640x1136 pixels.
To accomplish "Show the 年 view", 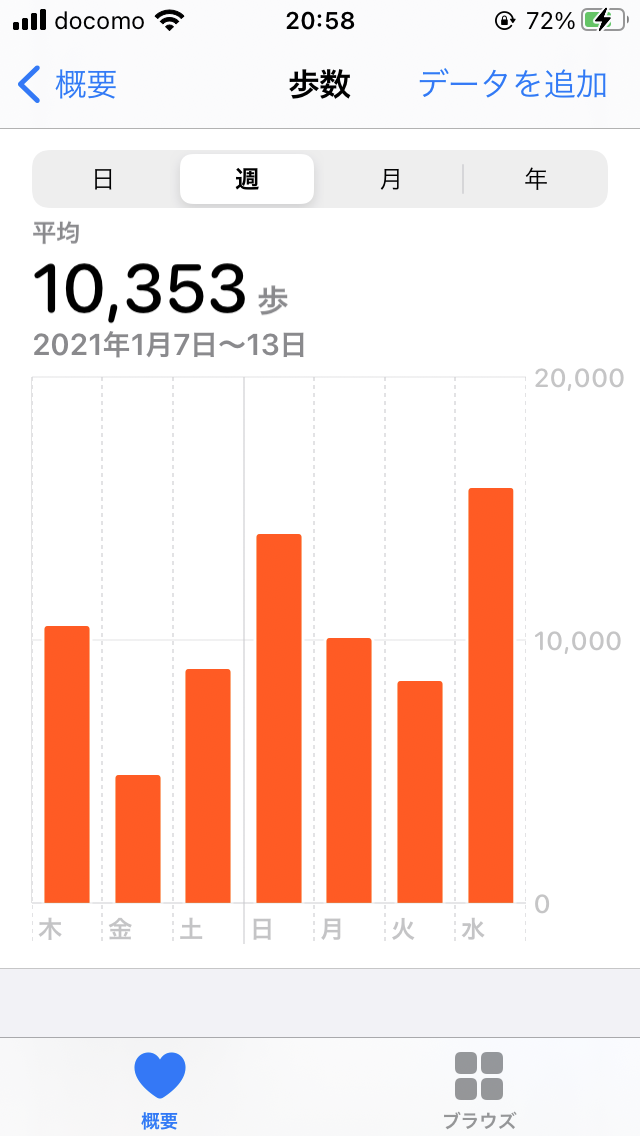I will click(536, 179).
